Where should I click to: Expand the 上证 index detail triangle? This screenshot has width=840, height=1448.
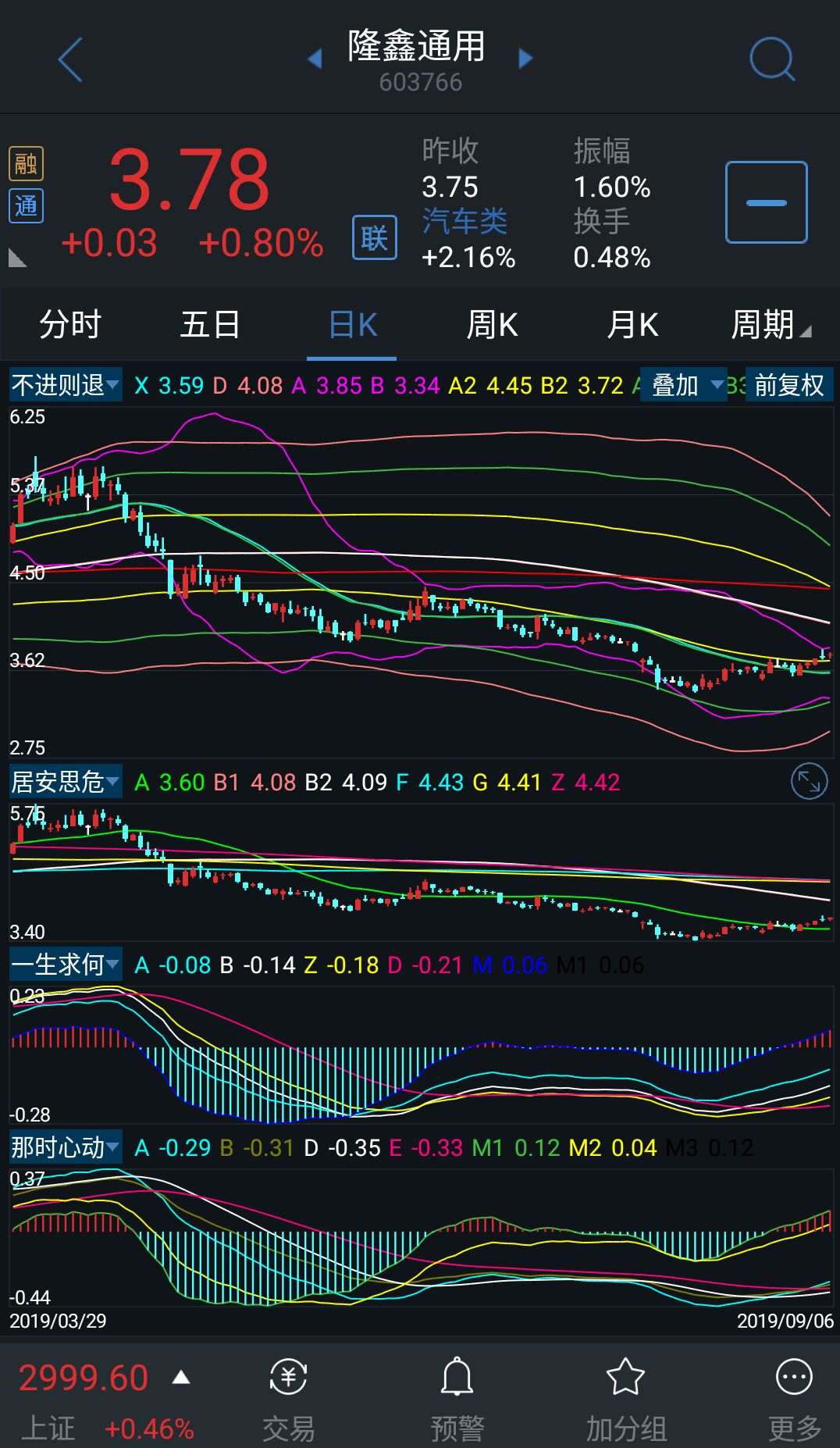[182, 1379]
